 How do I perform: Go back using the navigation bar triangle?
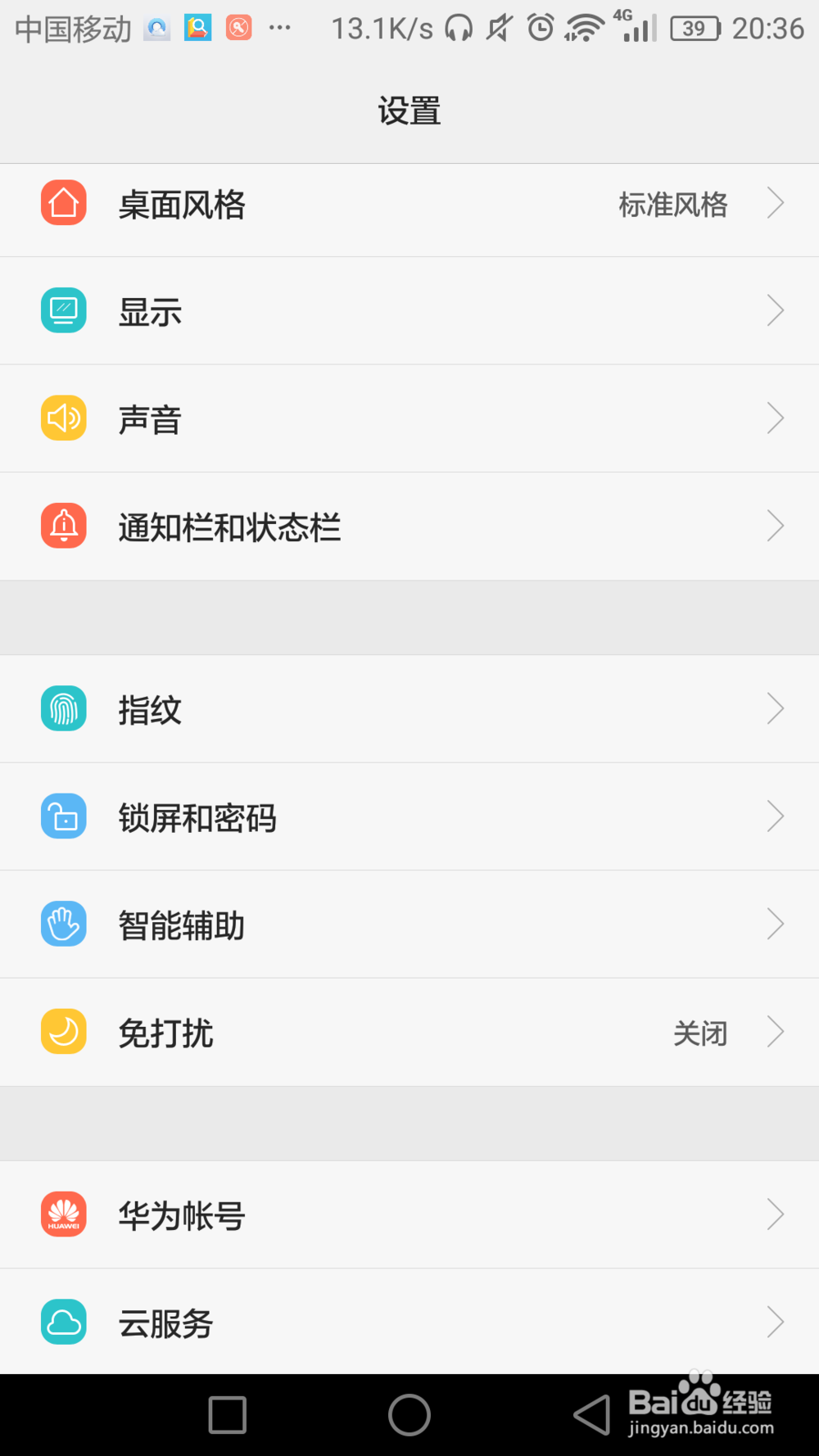[592, 1415]
